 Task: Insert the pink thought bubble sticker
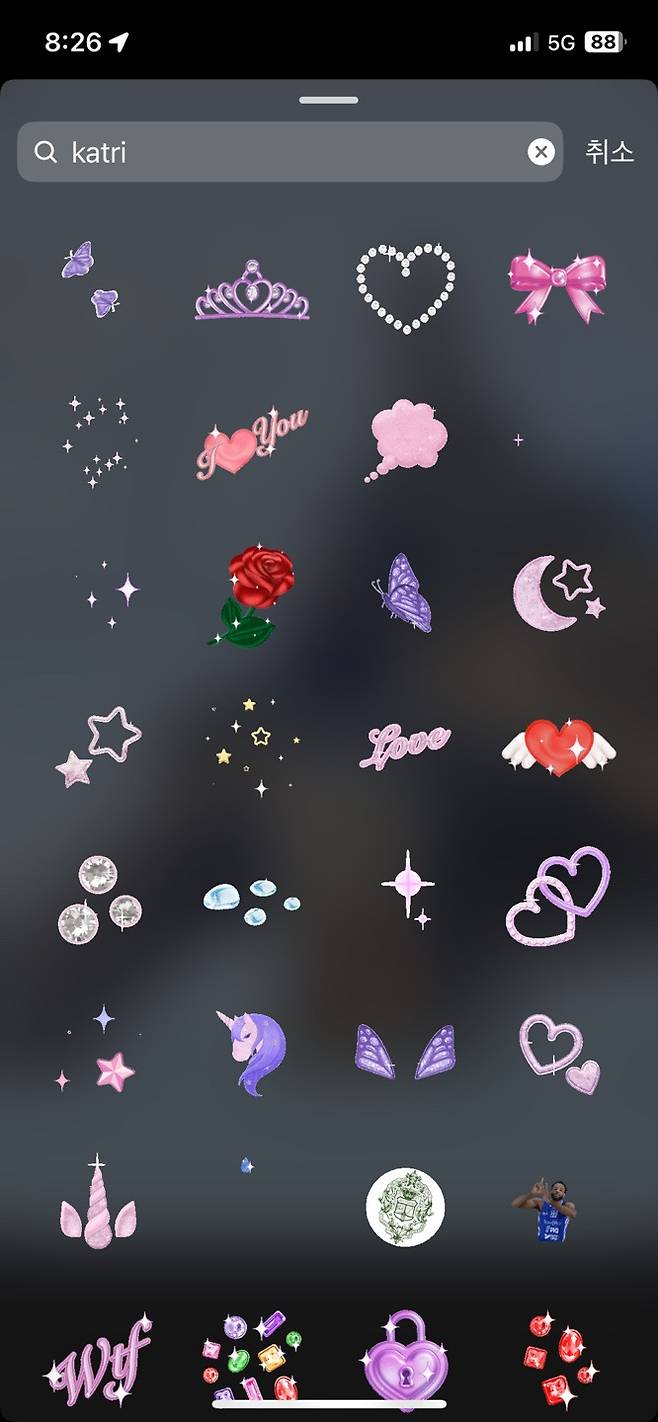(407, 440)
